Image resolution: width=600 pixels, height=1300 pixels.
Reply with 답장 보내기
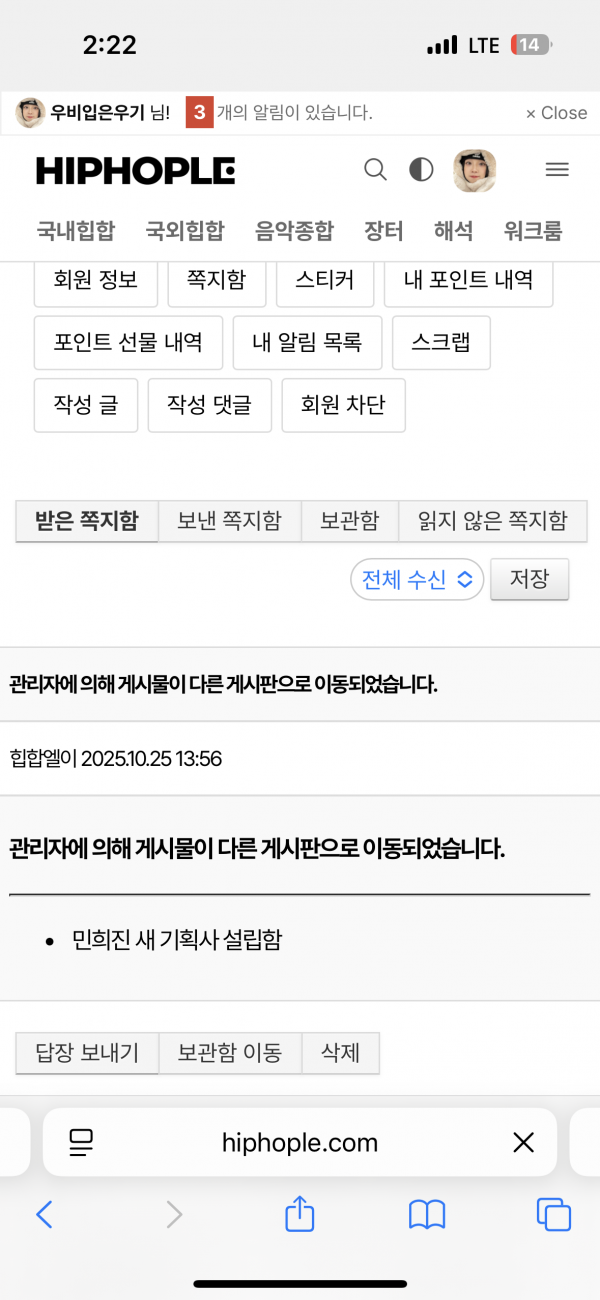coord(87,1053)
